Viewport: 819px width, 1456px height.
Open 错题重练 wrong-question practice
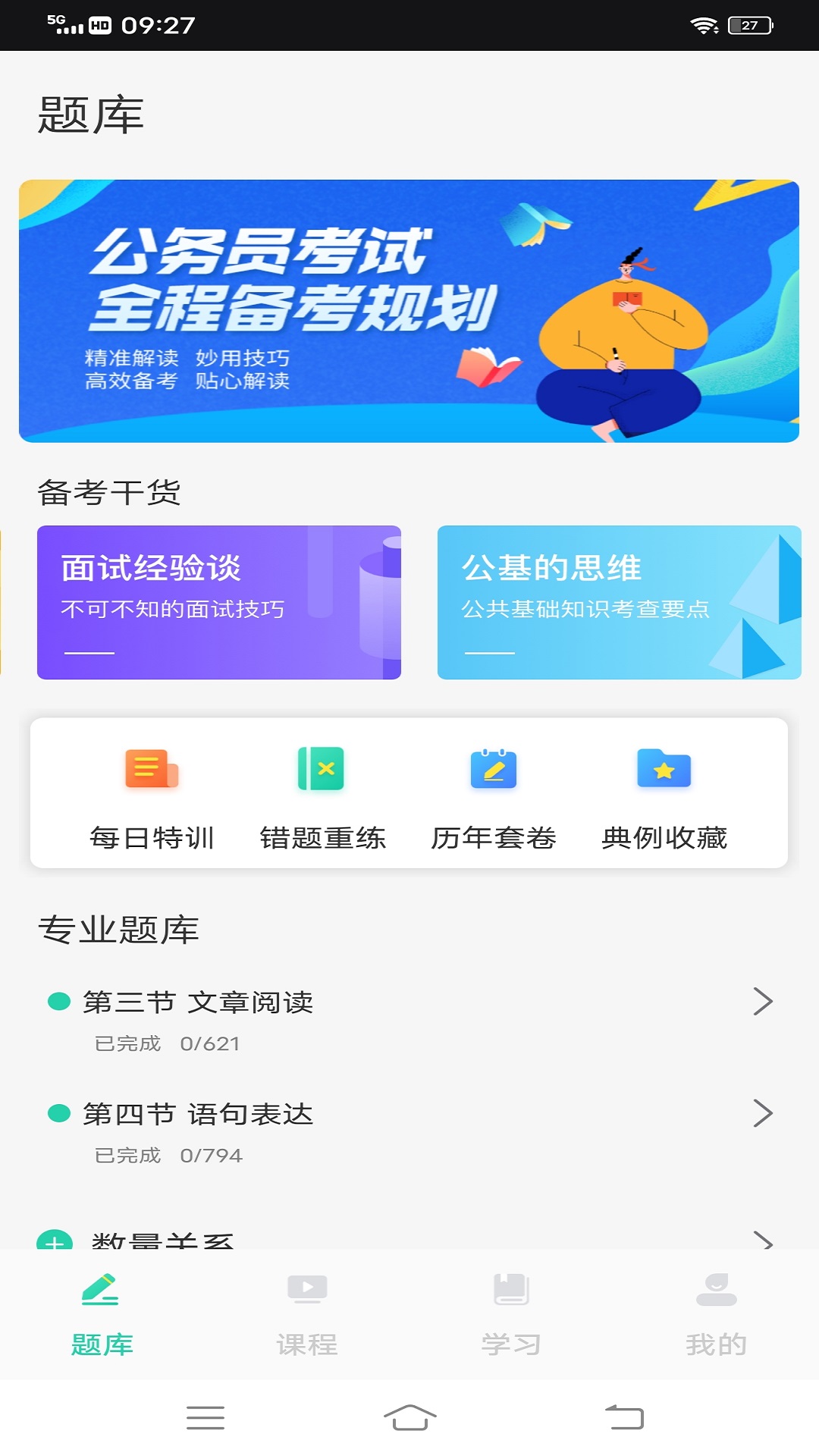pos(322,794)
